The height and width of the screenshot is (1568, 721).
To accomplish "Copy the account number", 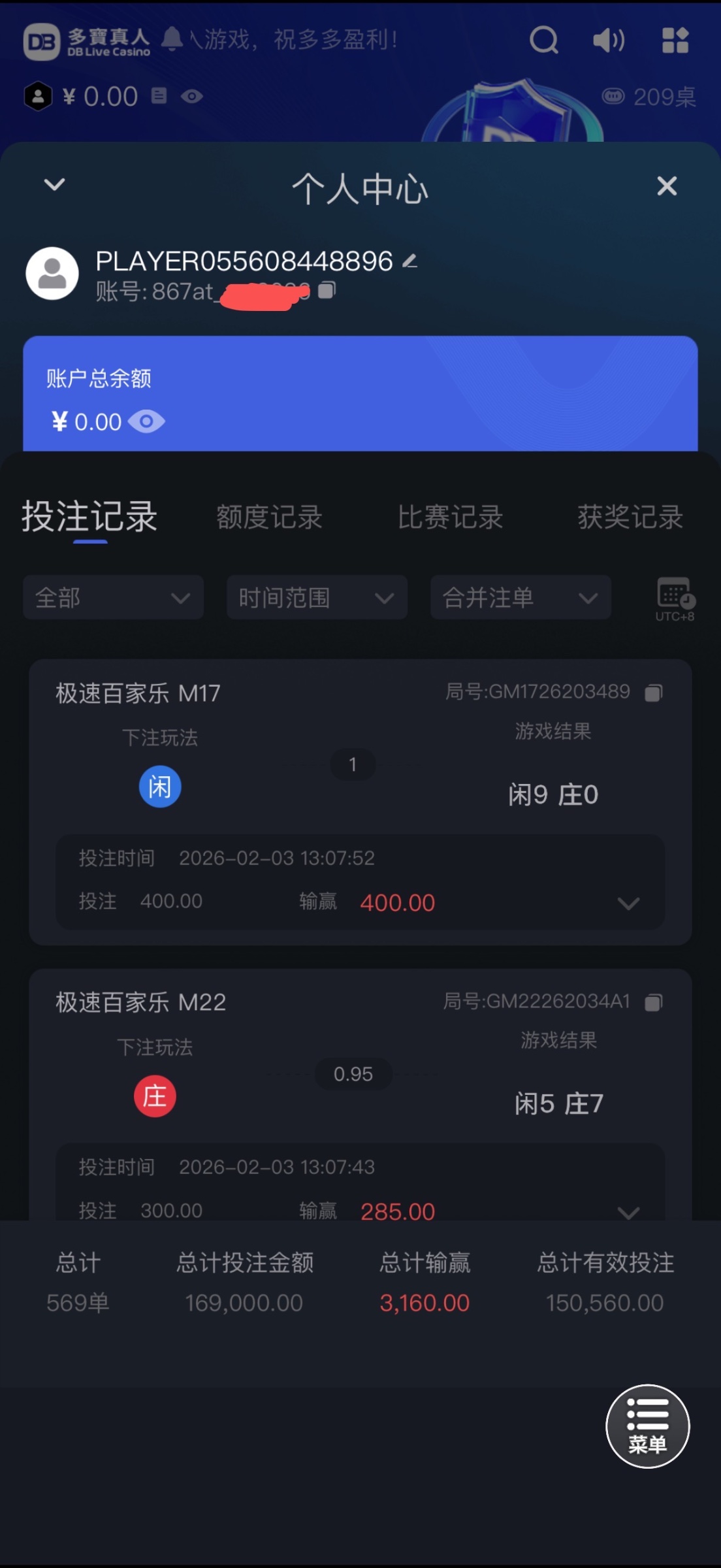I will (327, 290).
